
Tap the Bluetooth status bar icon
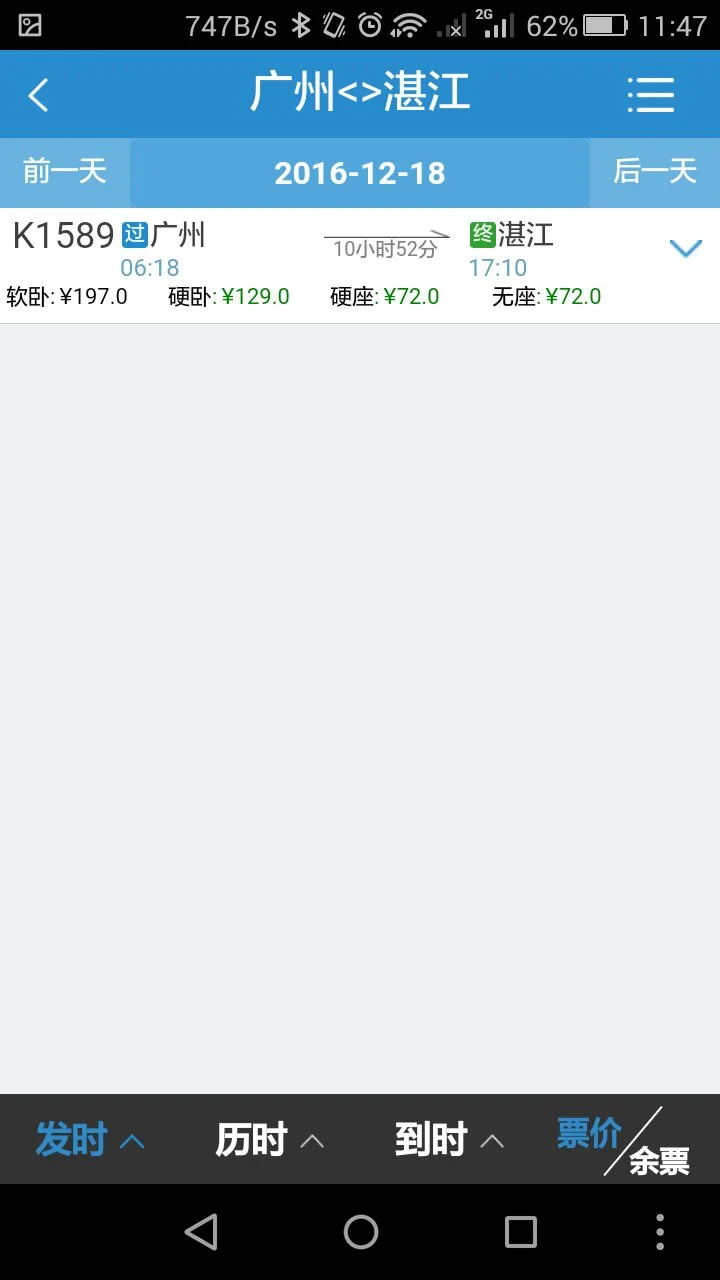(302, 24)
